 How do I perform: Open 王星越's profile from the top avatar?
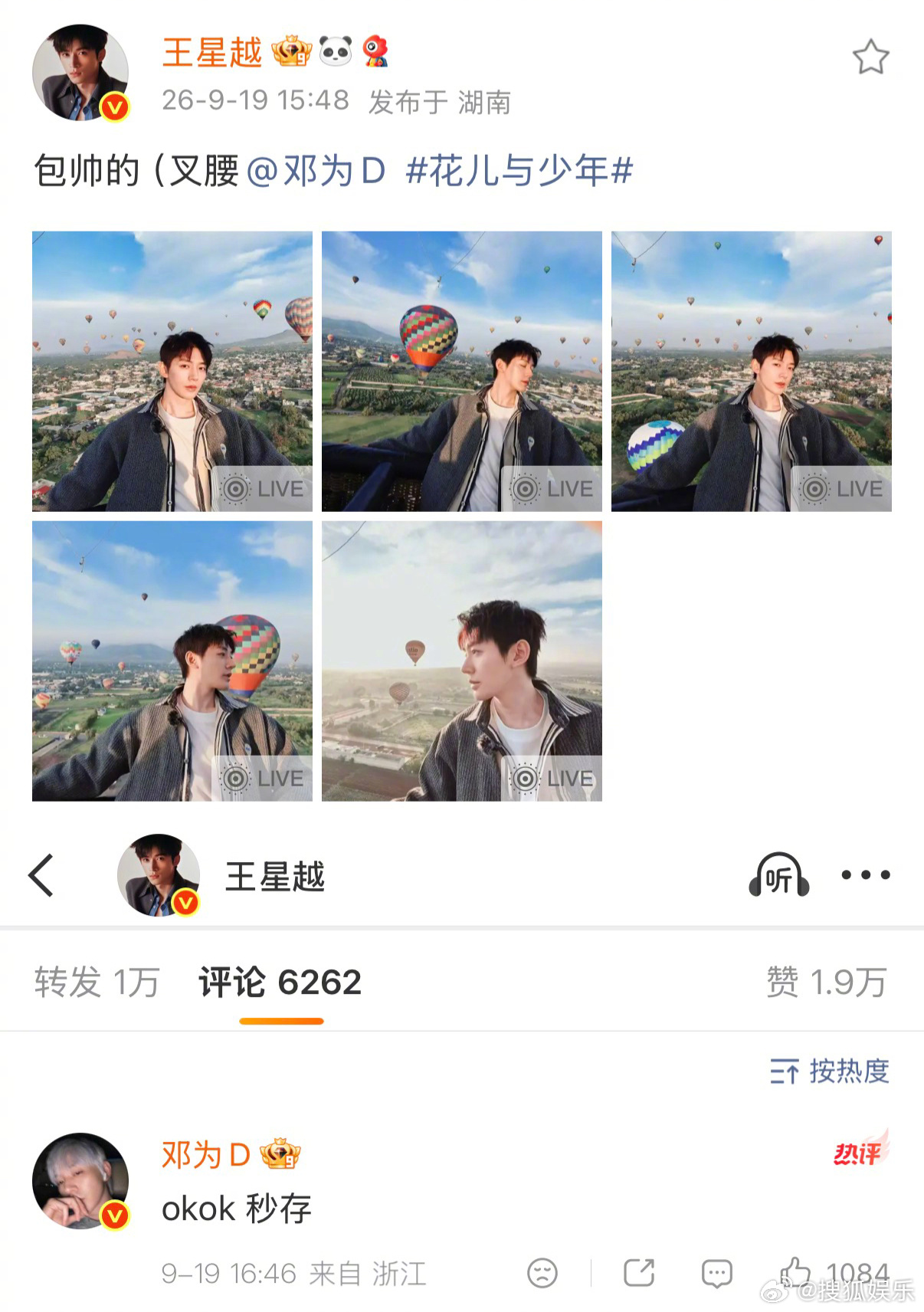(x=80, y=73)
